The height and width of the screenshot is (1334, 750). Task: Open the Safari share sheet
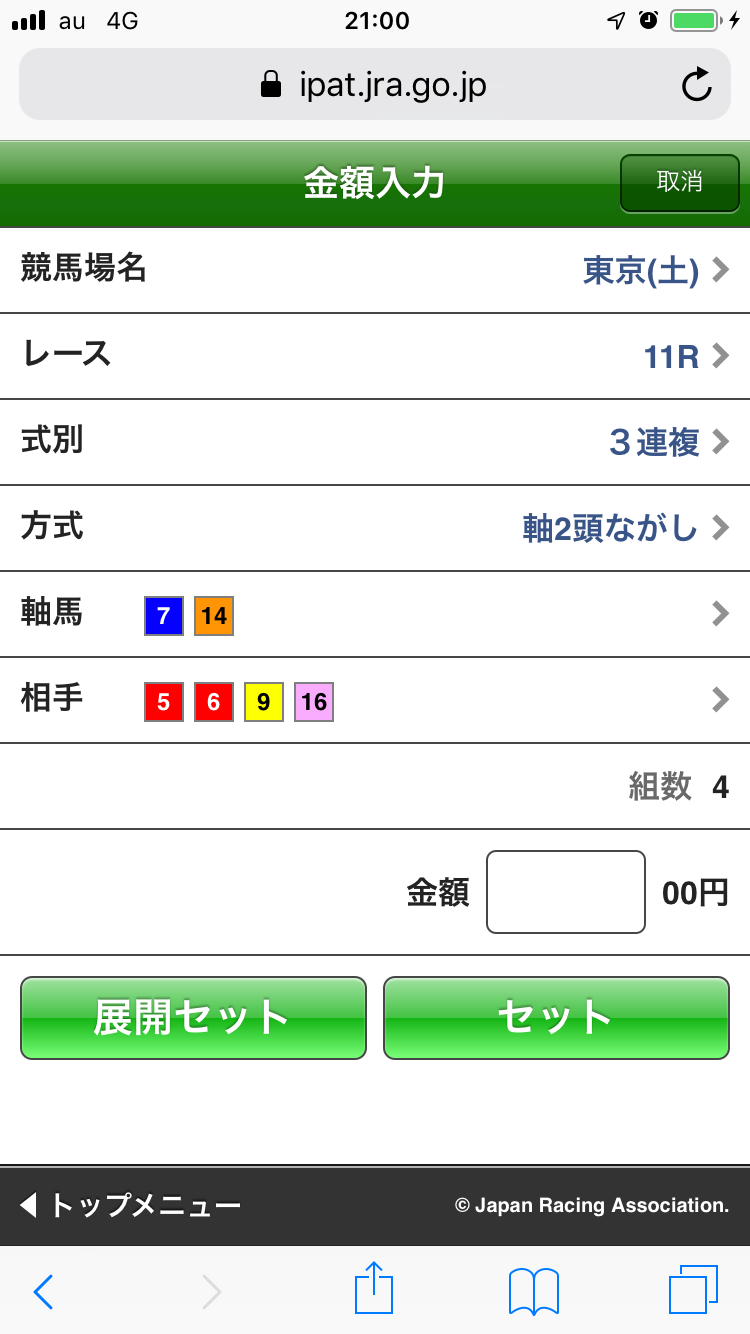click(373, 1291)
